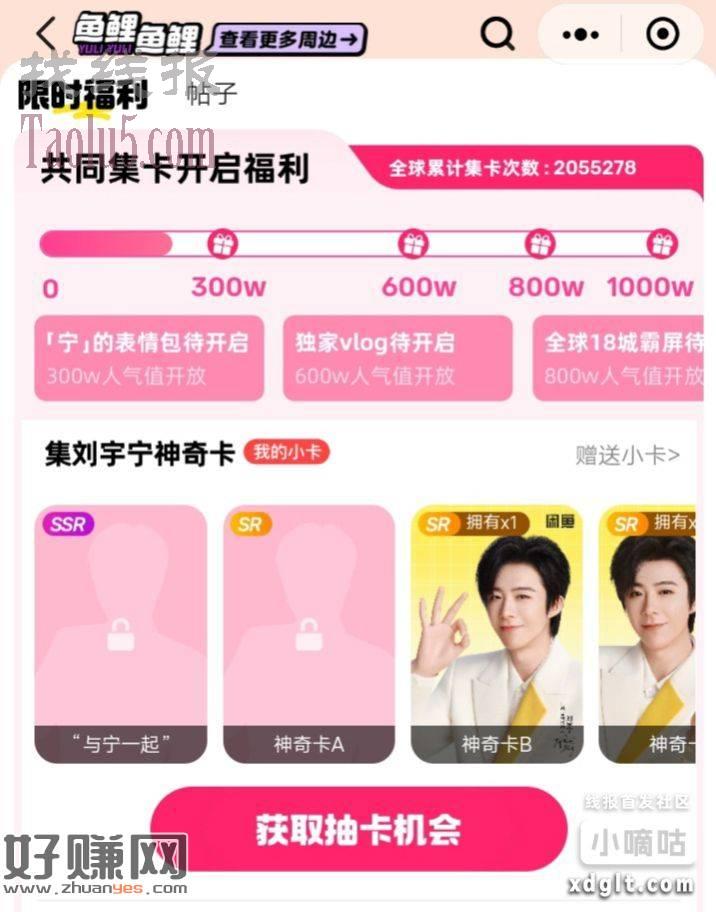The height and width of the screenshot is (912, 716).
Task: Open 独家vlog待开启 reward card
Action: point(397,358)
